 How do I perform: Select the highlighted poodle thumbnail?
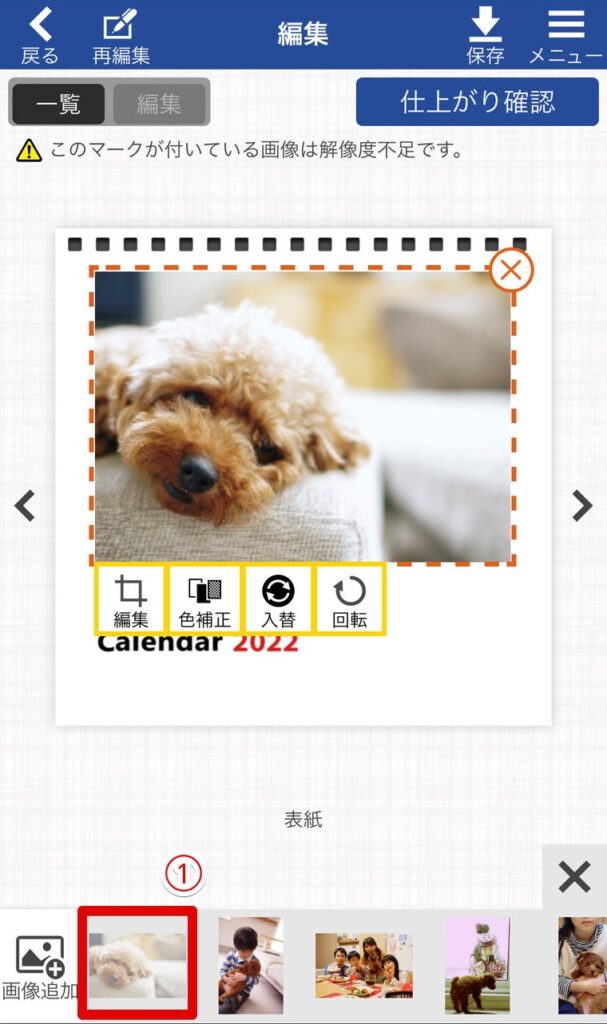tap(138, 965)
